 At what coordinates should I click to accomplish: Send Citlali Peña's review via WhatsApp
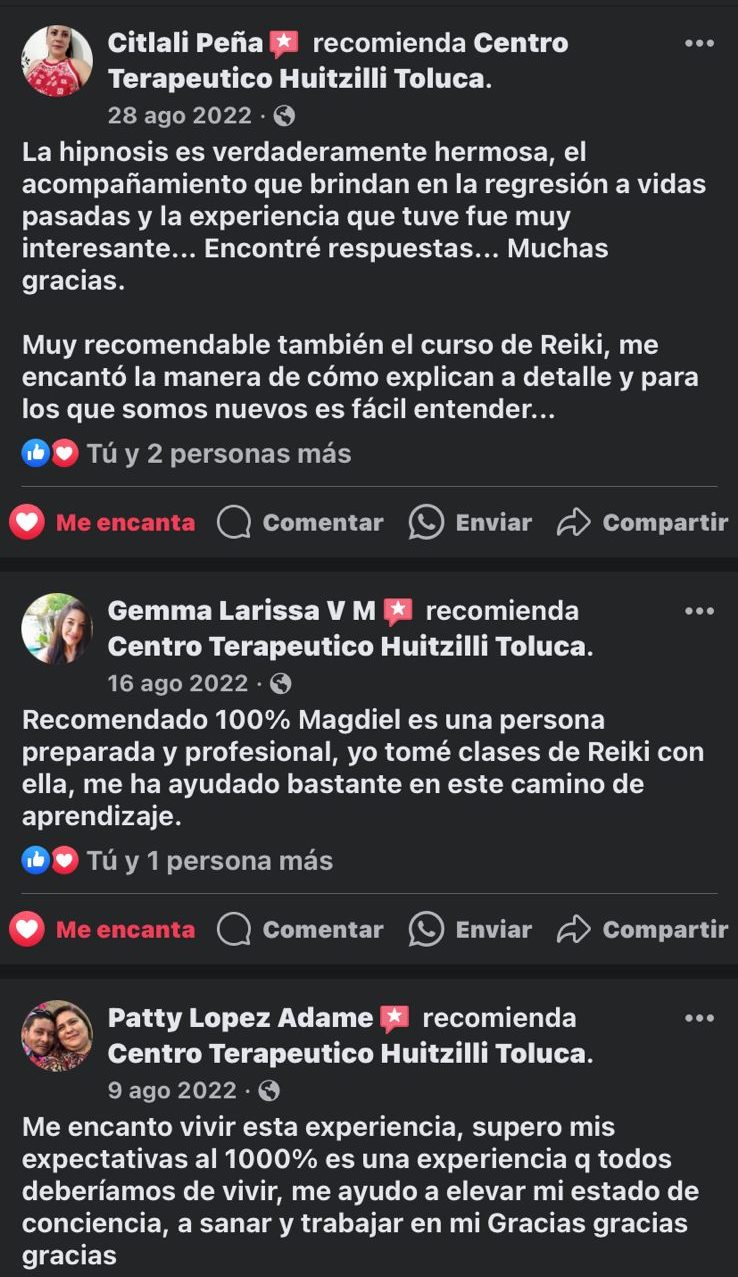coord(470,522)
